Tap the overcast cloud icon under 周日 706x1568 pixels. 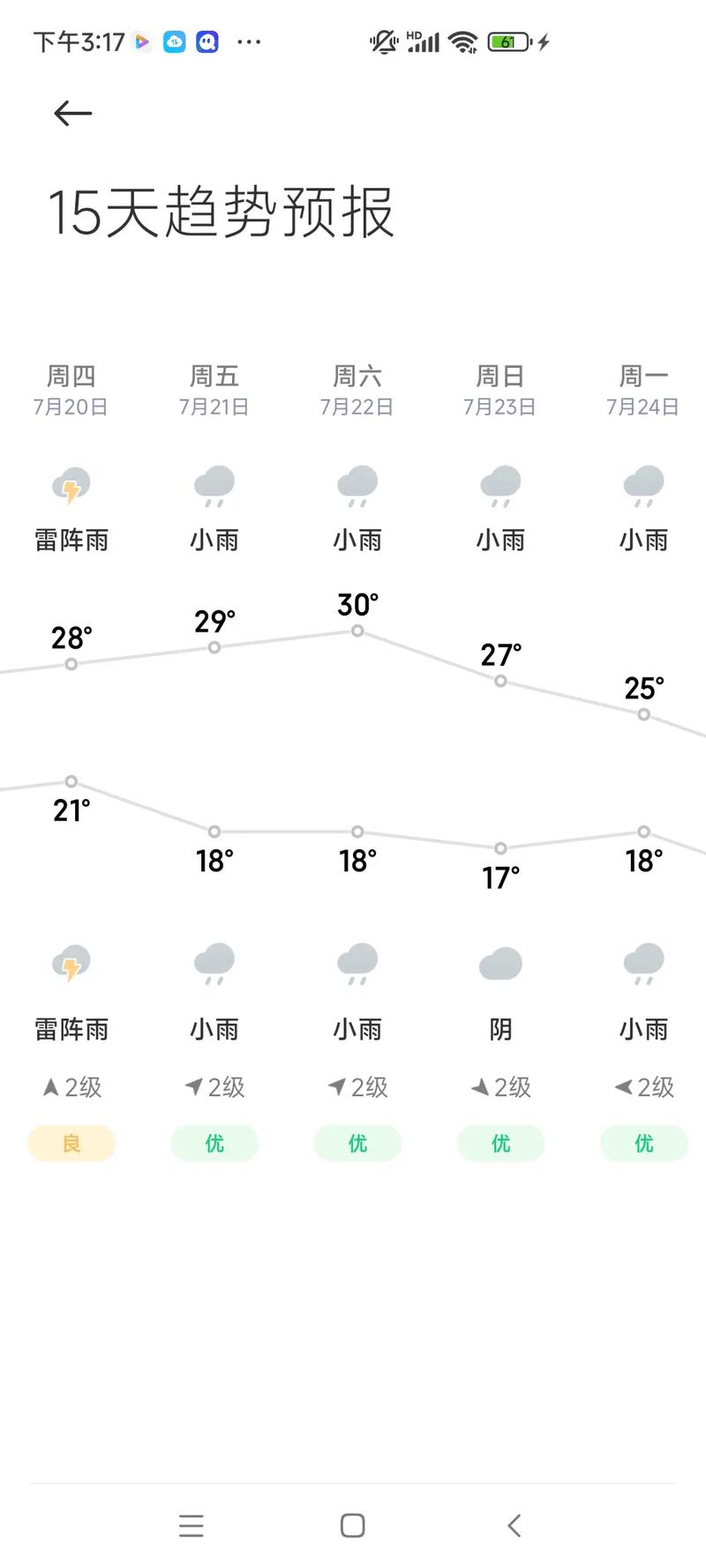coord(500,961)
